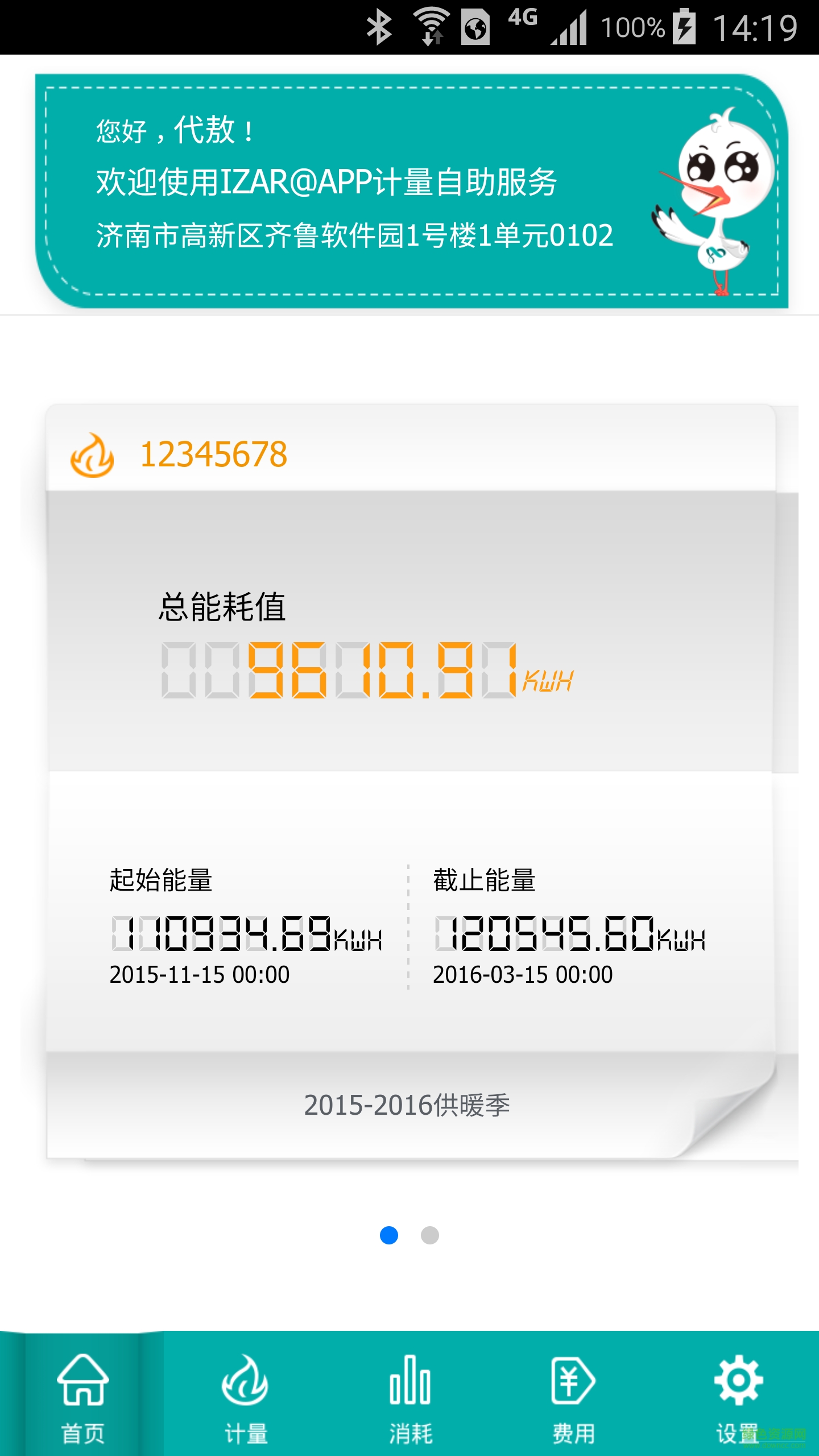Tap the battery charging icon in status bar
Viewport: 819px width, 1456px height.
(x=685, y=25)
